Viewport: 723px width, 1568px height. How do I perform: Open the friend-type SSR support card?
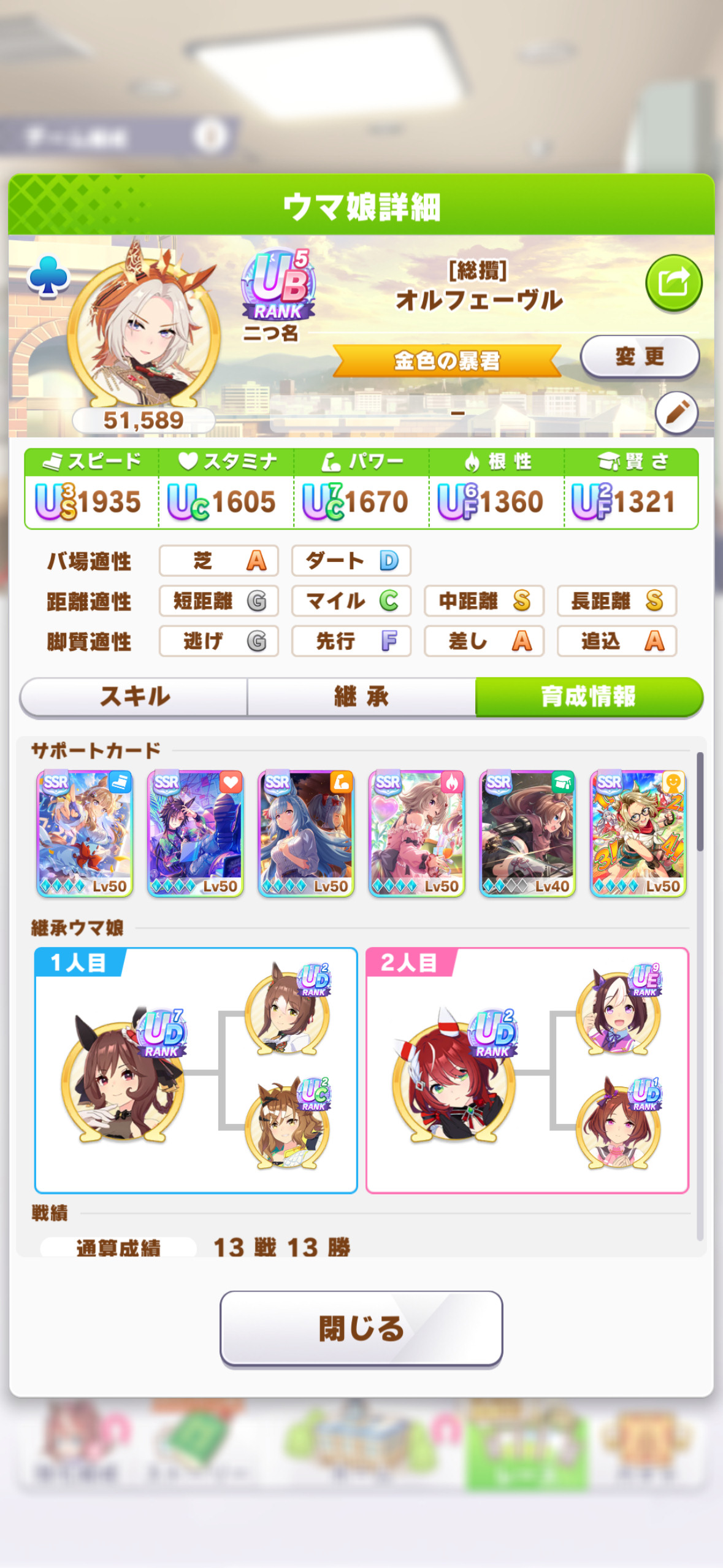[x=638, y=834]
